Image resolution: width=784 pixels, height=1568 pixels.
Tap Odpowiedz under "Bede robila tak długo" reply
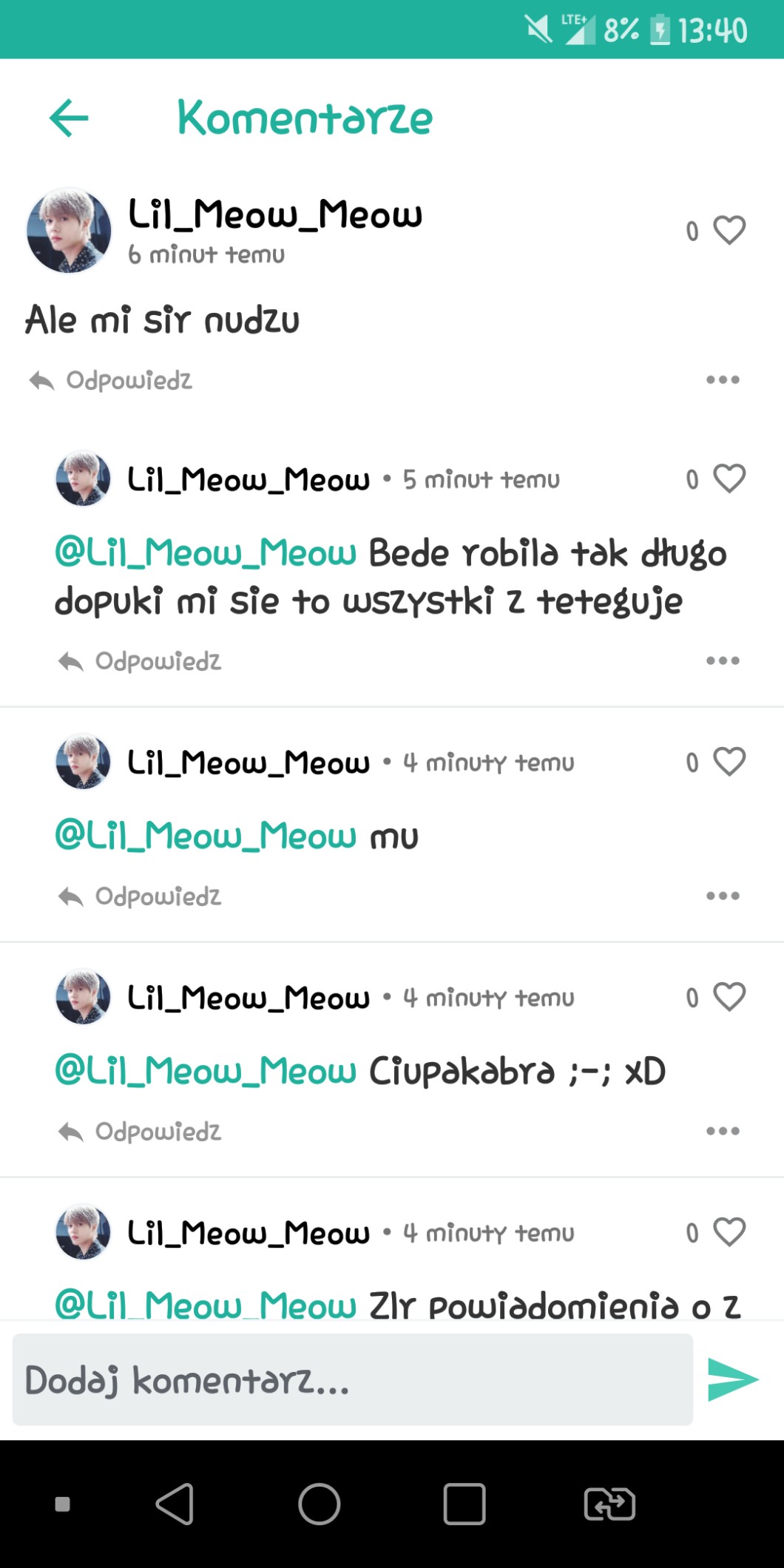(x=141, y=661)
